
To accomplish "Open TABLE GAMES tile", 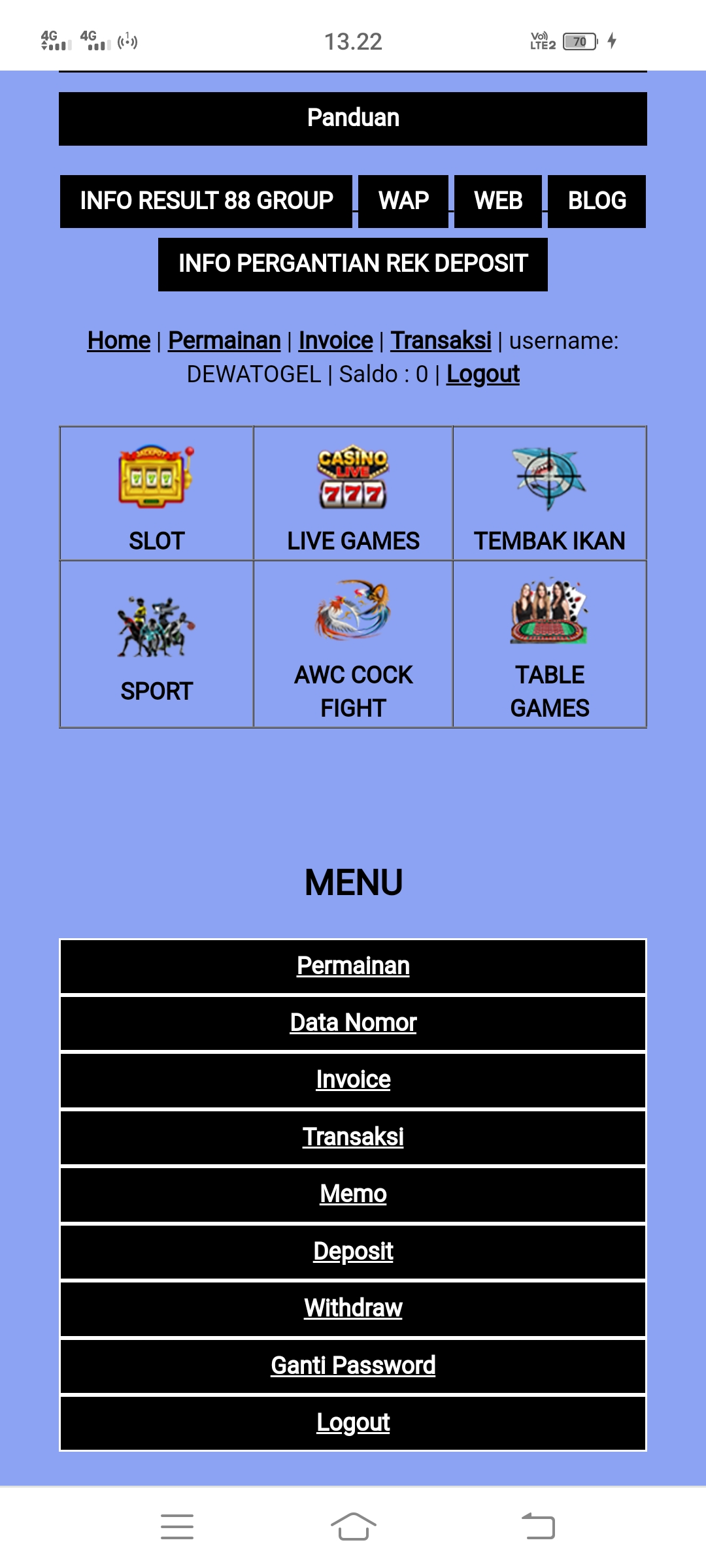I will 549,644.
